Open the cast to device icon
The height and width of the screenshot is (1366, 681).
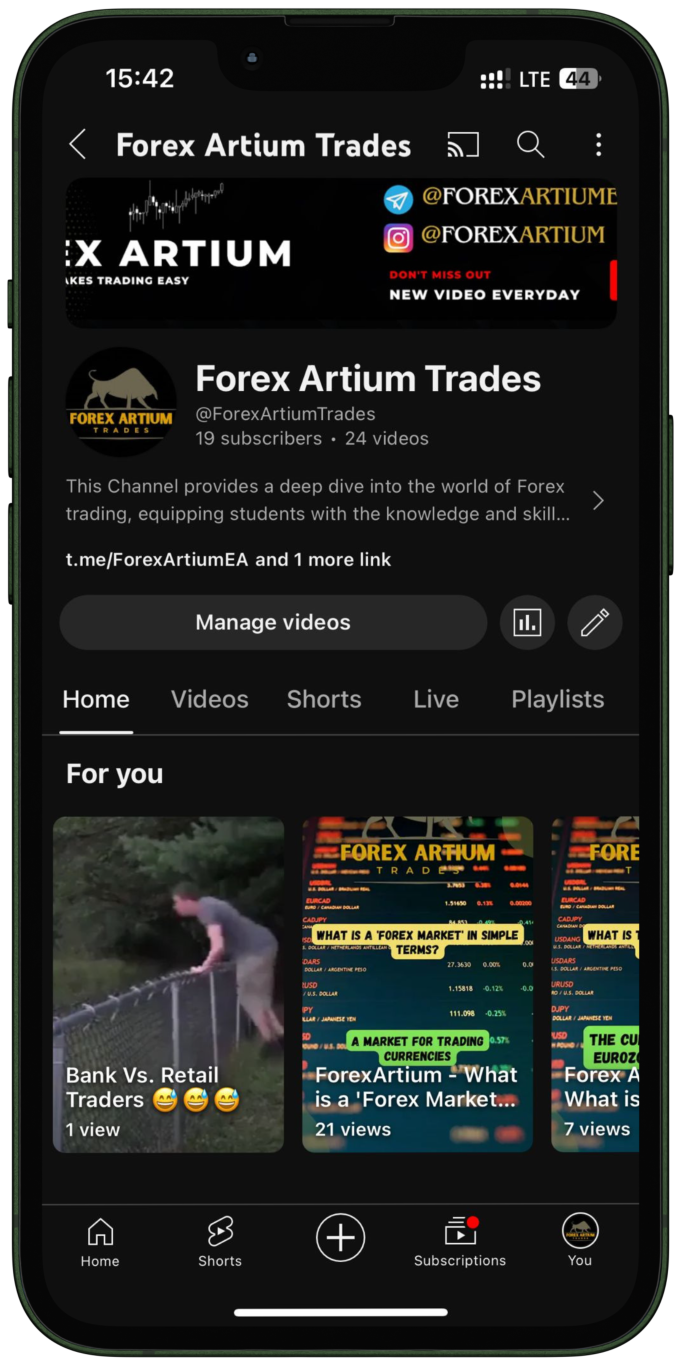click(462, 145)
